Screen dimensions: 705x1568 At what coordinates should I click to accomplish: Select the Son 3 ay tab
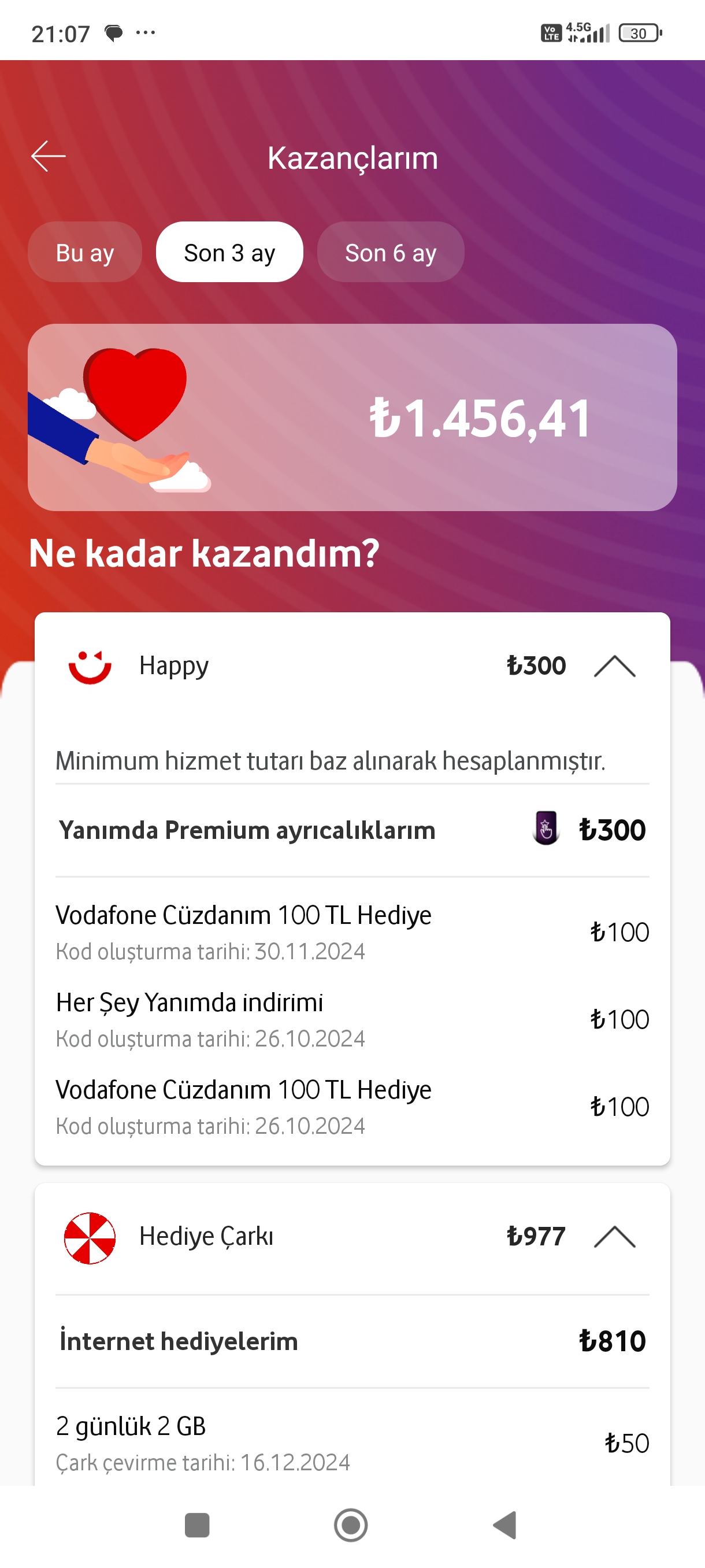[x=229, y=252]
